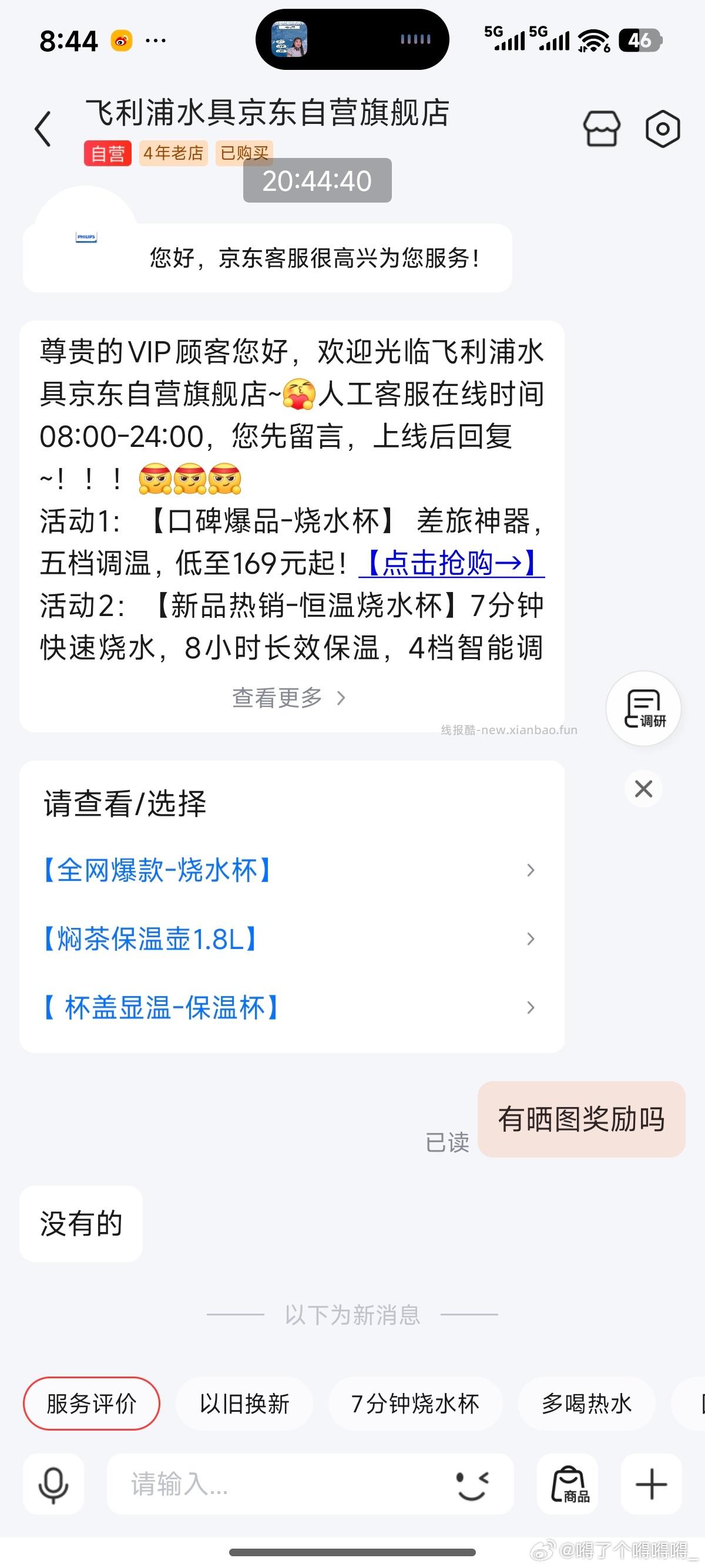Open the emoji picker

pos(473,1484)
